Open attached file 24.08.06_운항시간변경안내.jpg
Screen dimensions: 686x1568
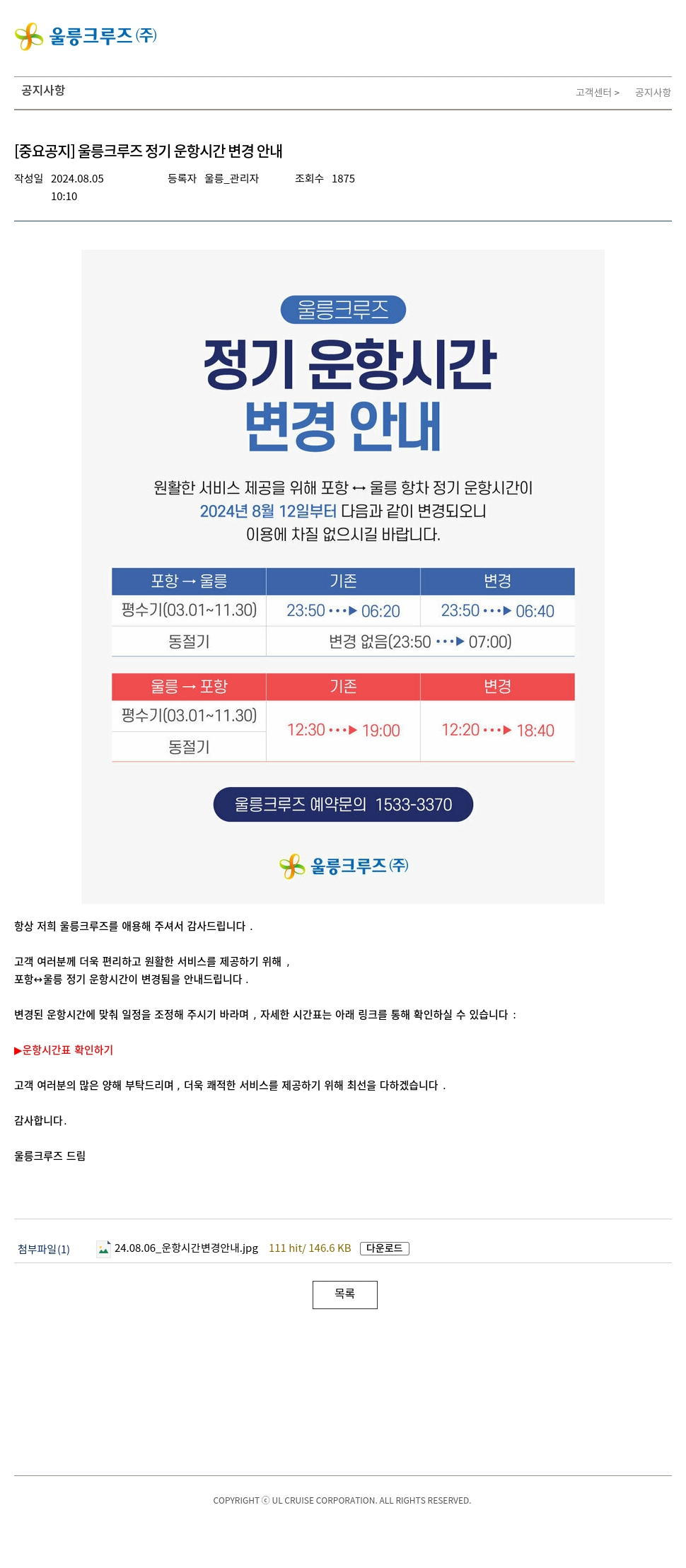(x=186, y=1248)
